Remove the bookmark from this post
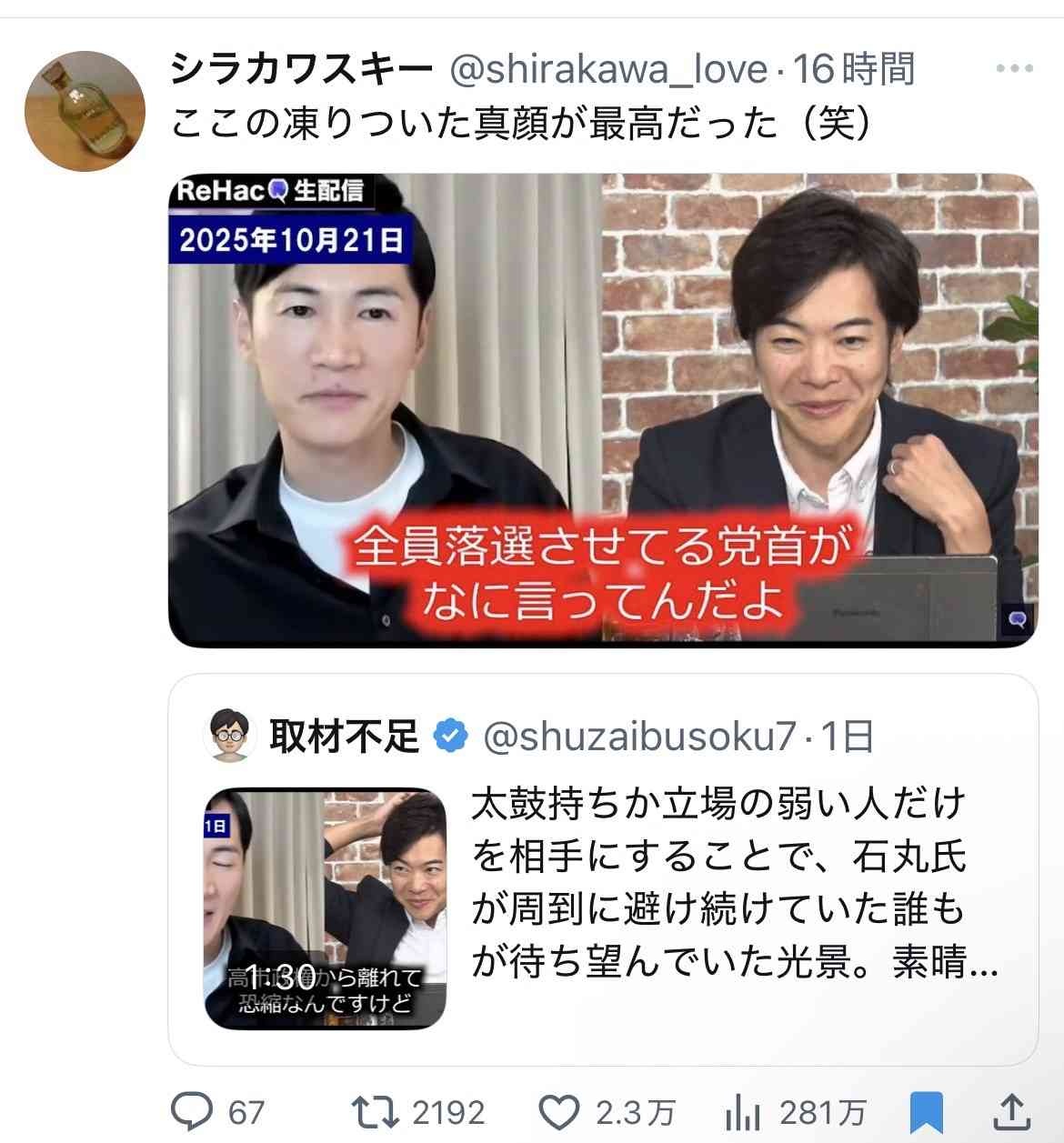Screen dimensions: 1064x1143 [927, 1111]
